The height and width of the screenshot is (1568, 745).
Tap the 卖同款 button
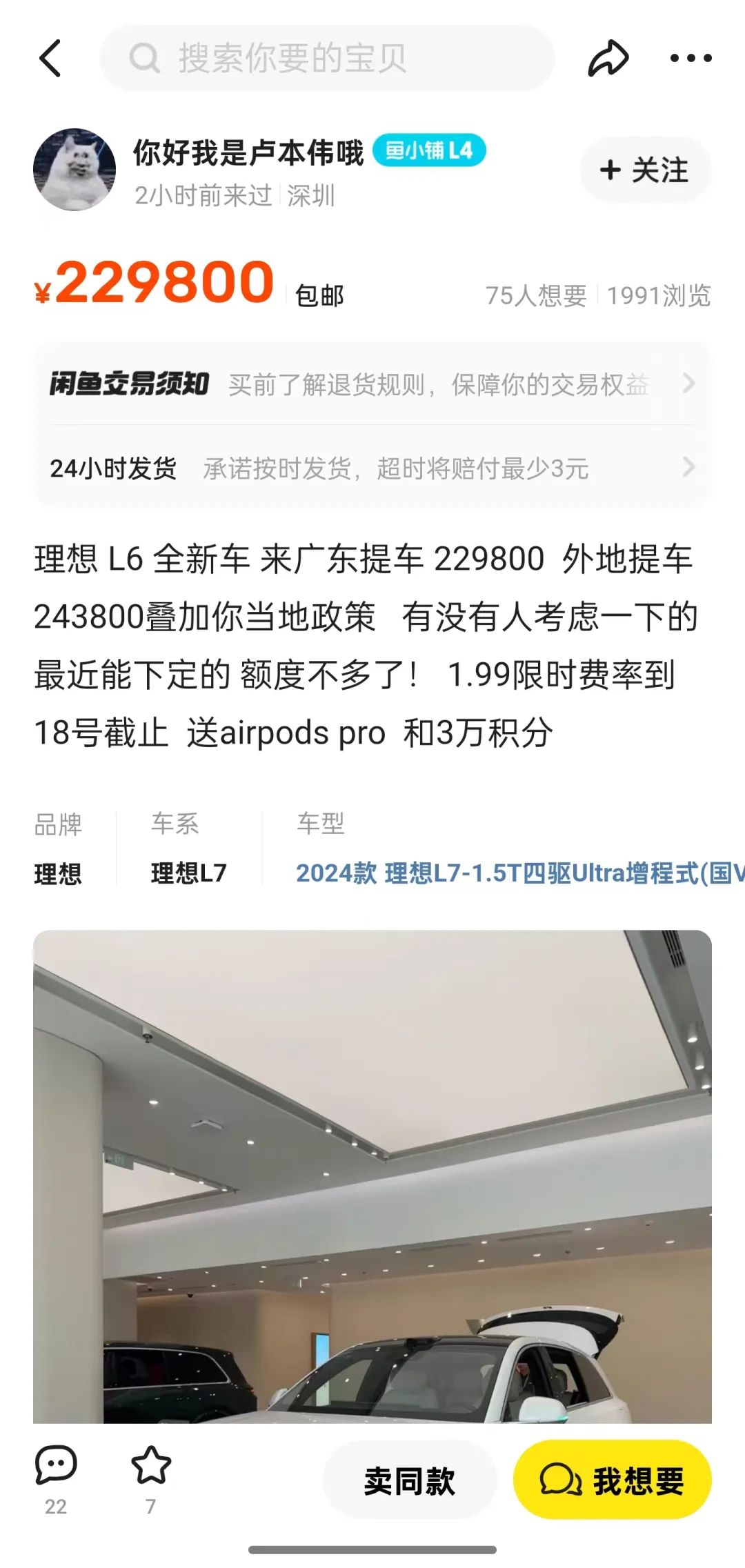(x=410, y=1480)
